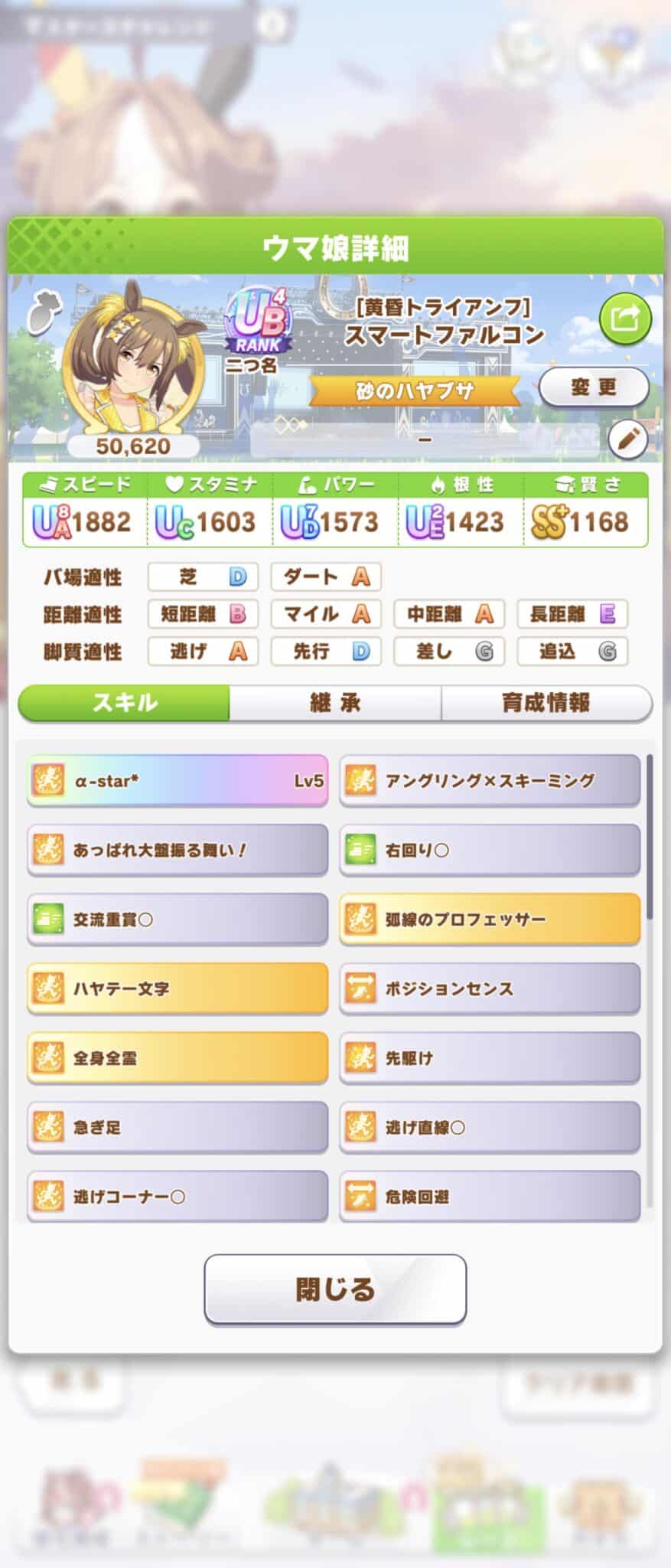Open the ポジションセンス skill details
Image resolution: width=671 pixels, height=1568 pixels.
(x=490, y=988)
